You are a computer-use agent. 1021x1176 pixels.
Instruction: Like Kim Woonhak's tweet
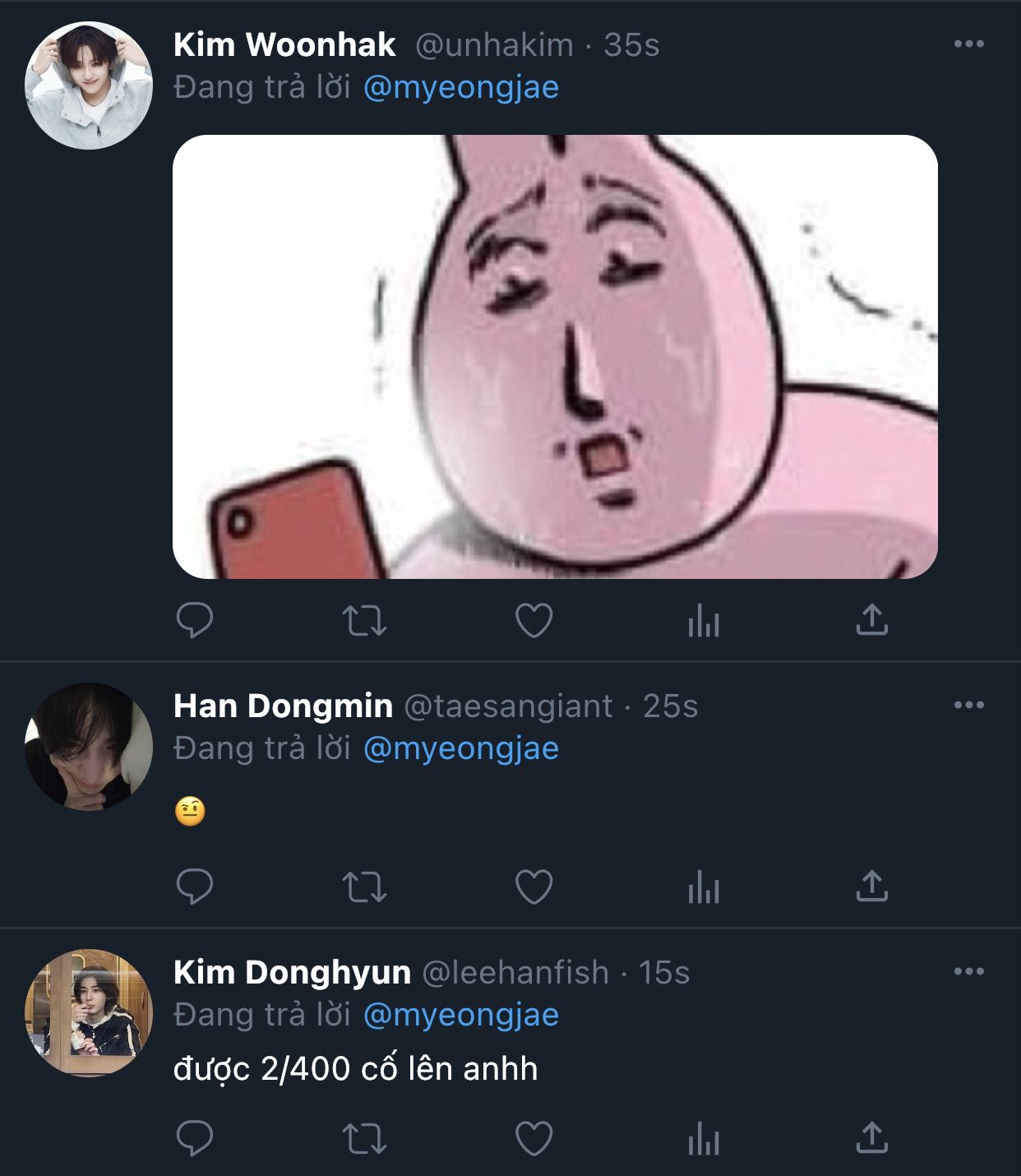534,620
